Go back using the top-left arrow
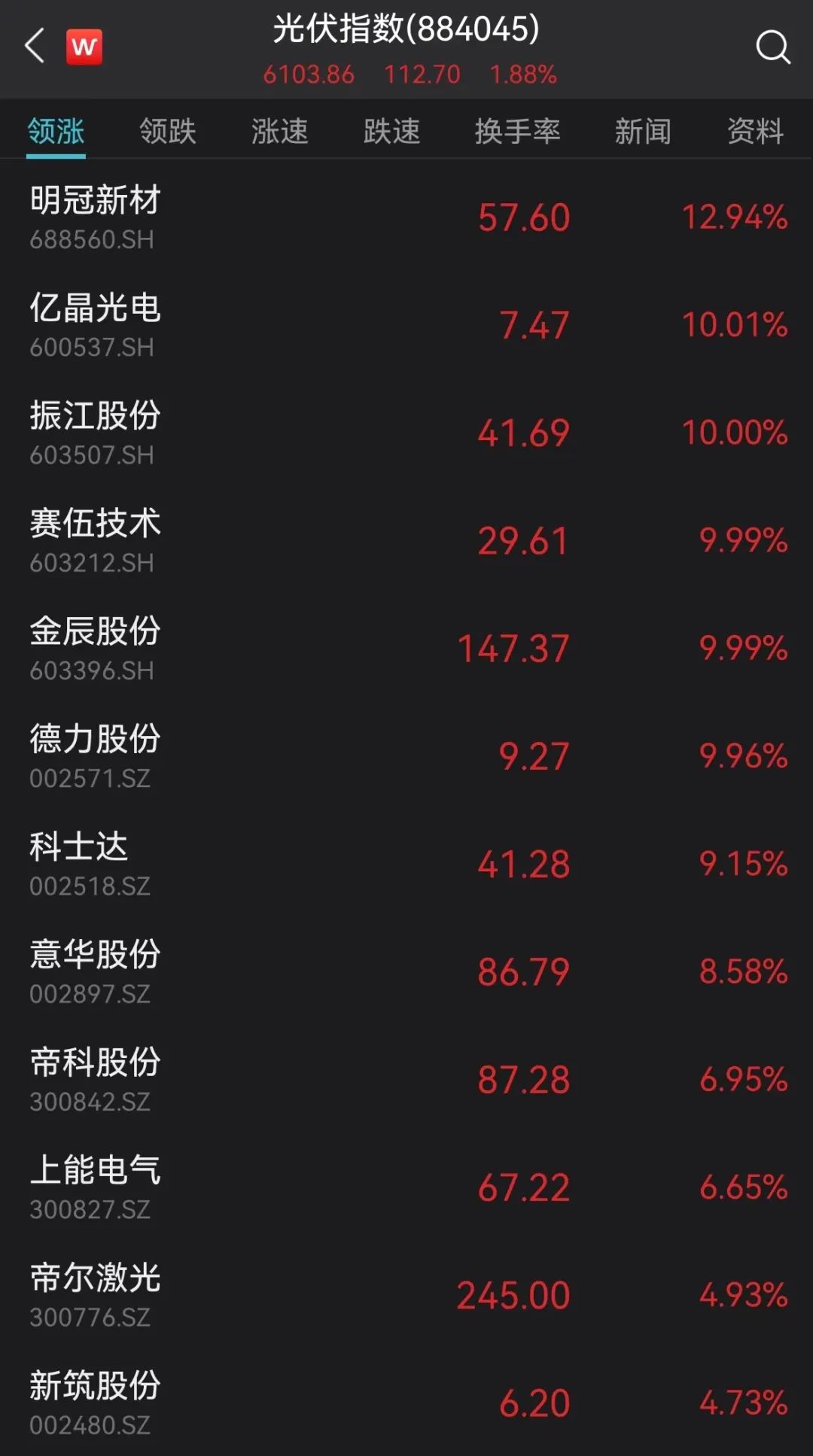 click(35, 47)
